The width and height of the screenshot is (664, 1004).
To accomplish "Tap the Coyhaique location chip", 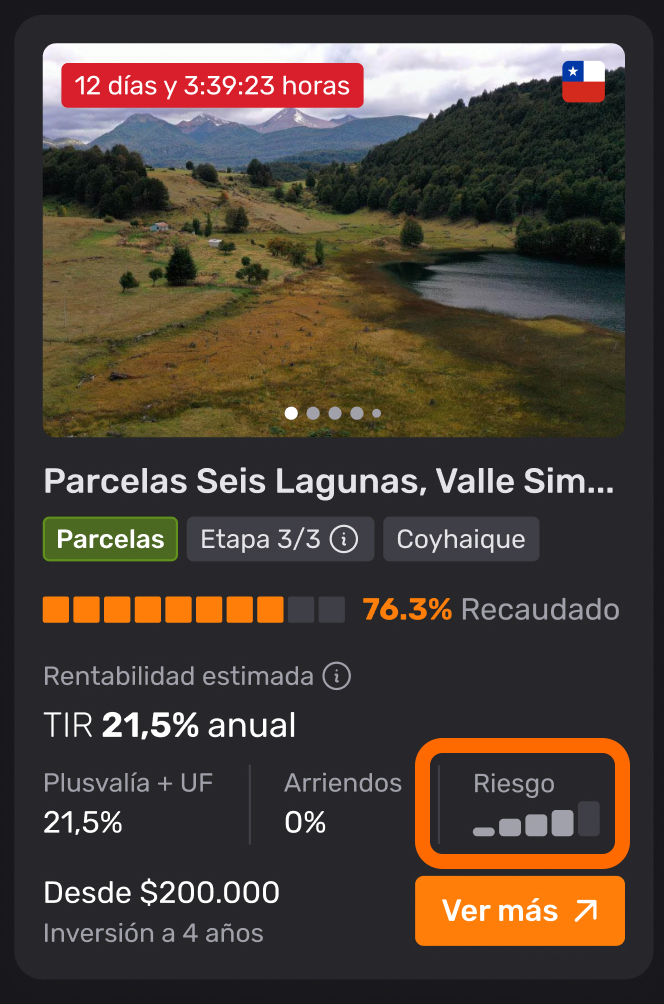I will point(460,540).
